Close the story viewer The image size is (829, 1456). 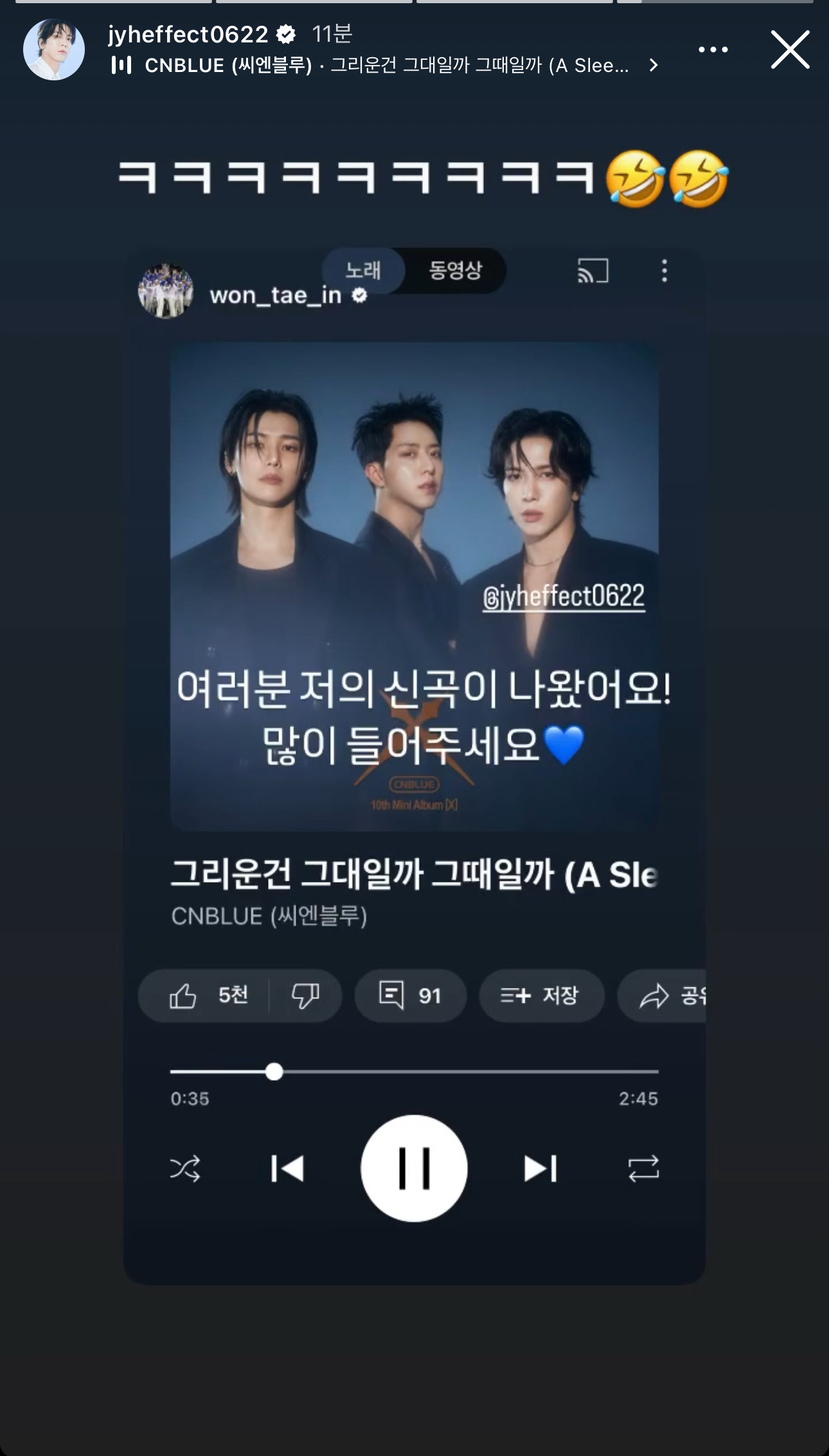(x=790, y=49)
